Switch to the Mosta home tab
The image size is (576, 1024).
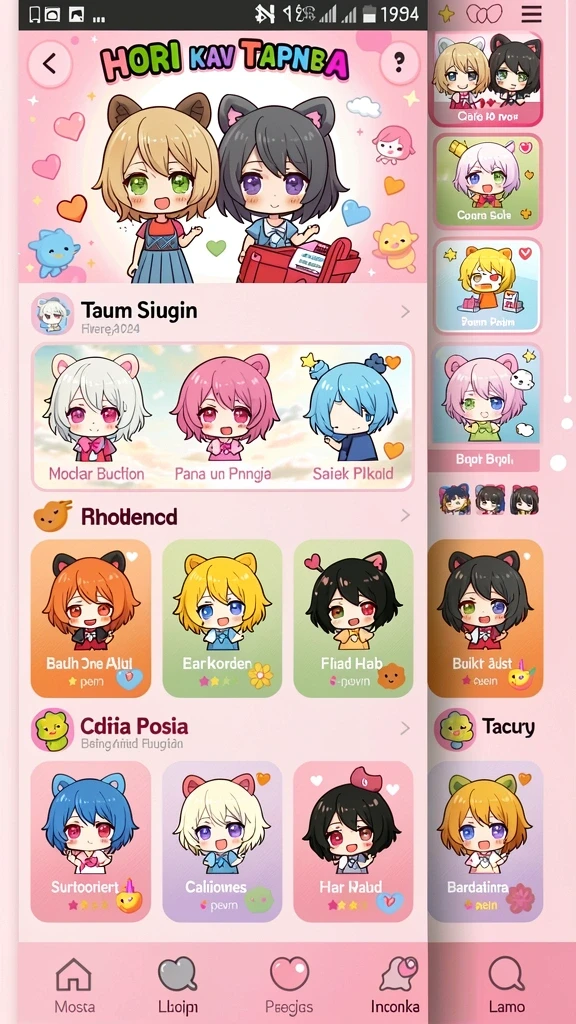(x=74, y=985)
